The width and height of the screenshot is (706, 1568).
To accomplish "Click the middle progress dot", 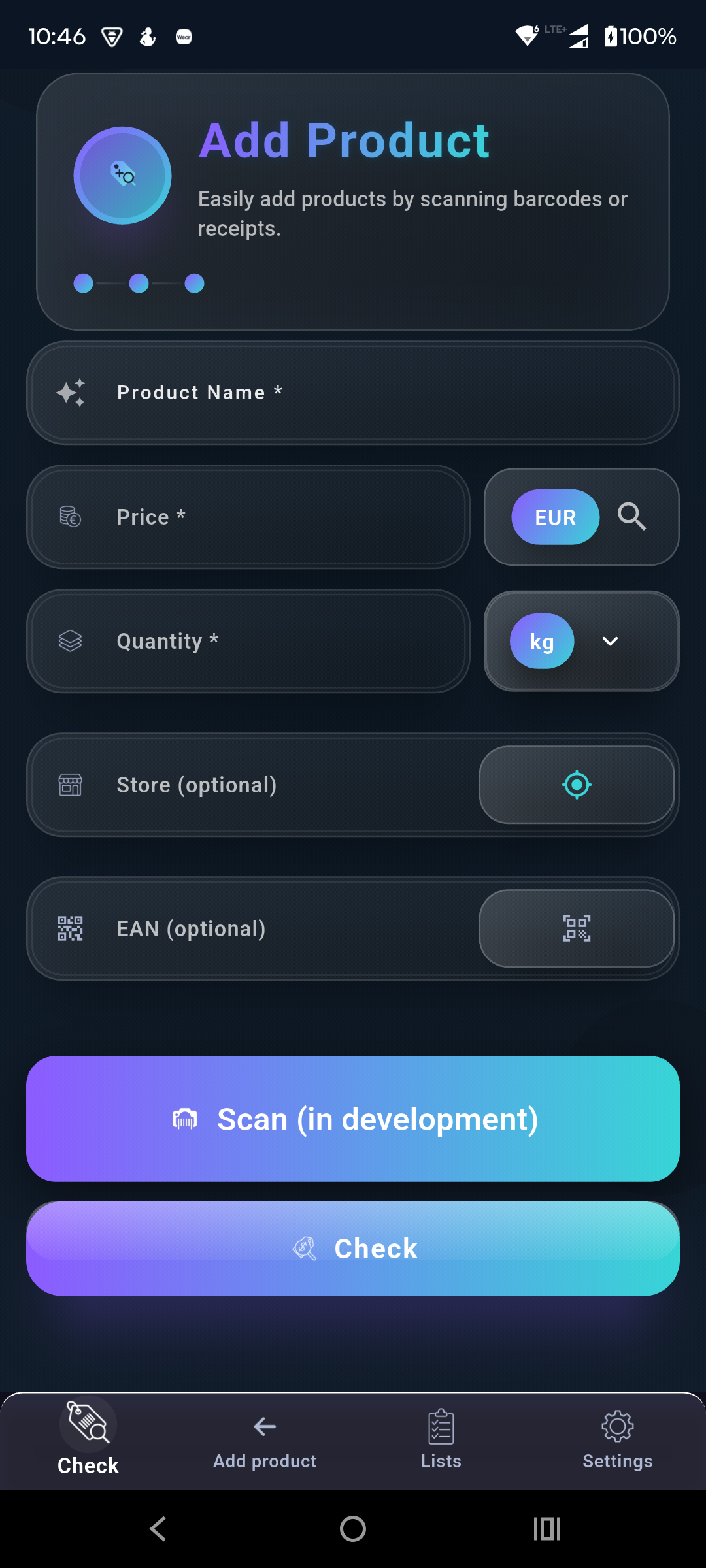I will (x=138, y=284).
